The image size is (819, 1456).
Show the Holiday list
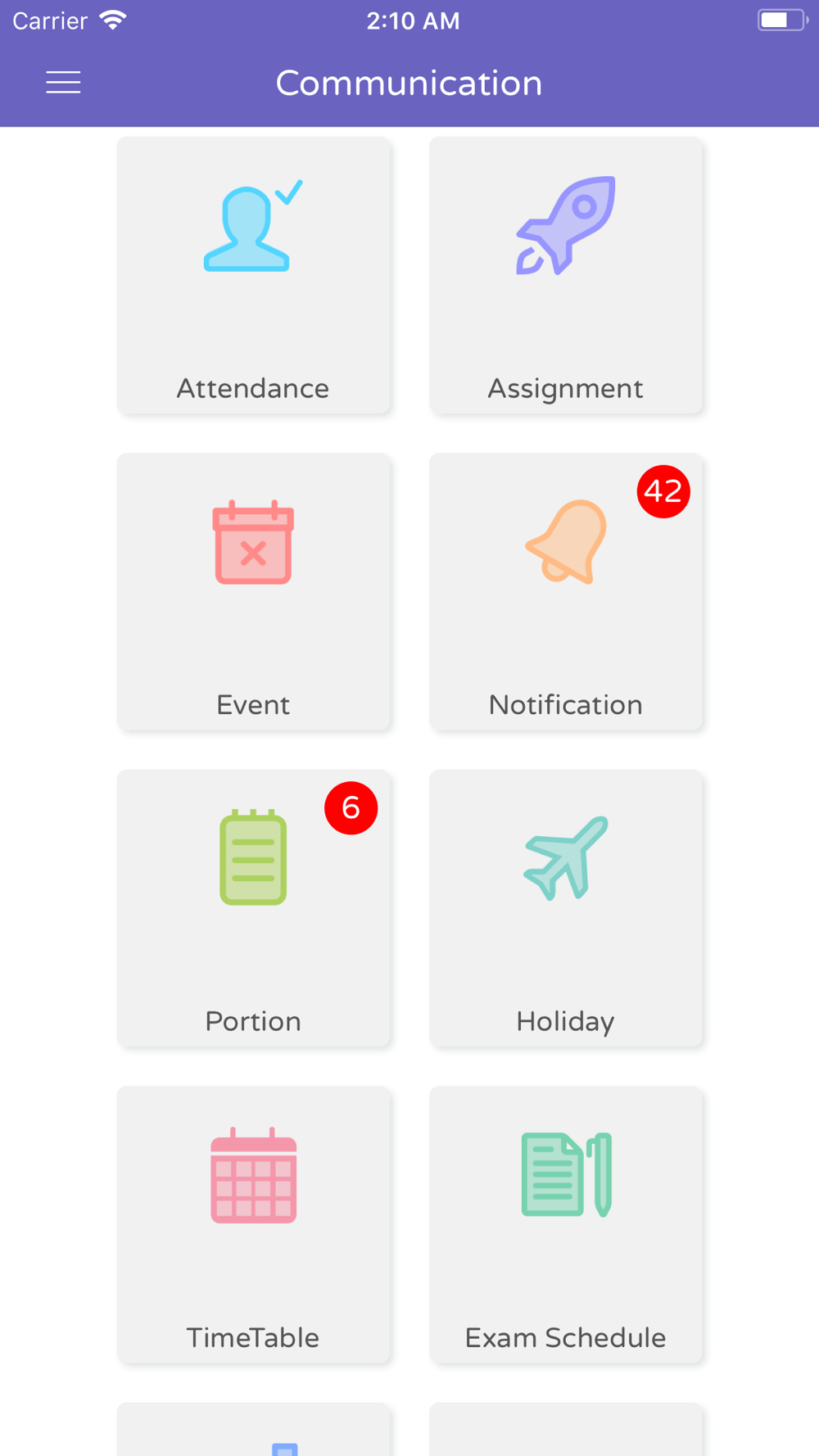565,907
